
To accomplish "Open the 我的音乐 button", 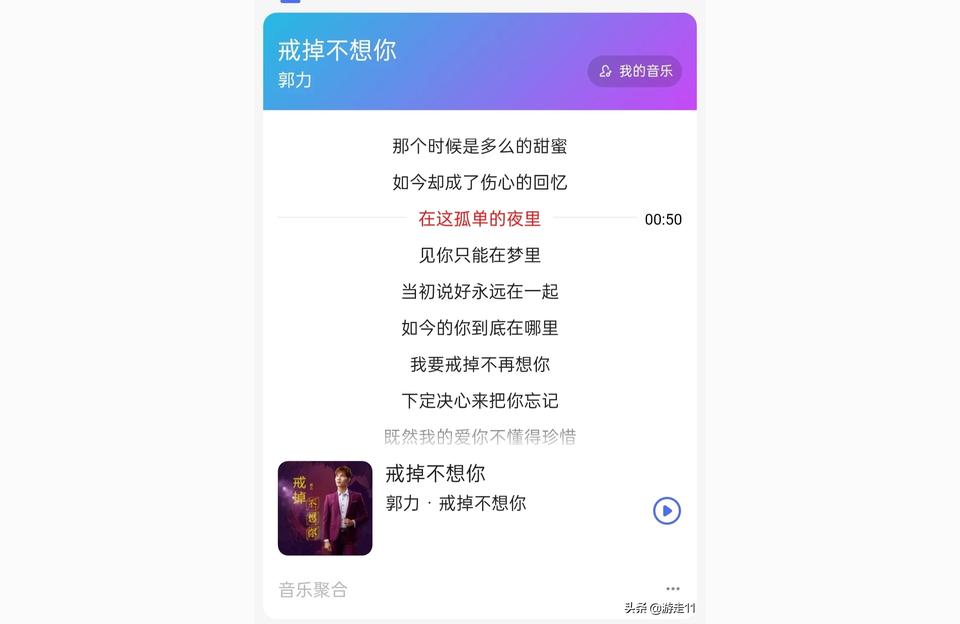I will coord(635,71).
